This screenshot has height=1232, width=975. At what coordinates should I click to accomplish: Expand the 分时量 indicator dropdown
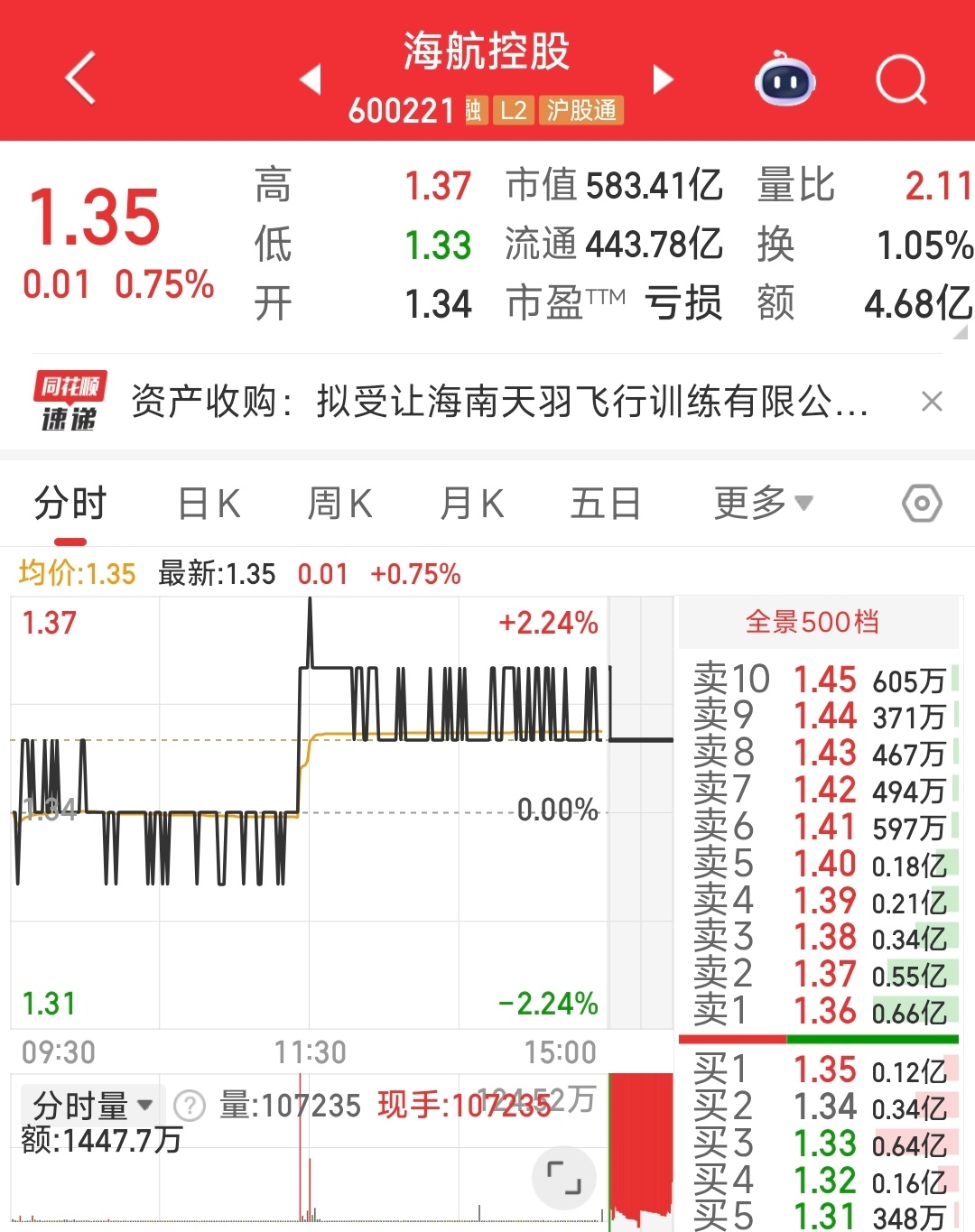(90, 1105)
